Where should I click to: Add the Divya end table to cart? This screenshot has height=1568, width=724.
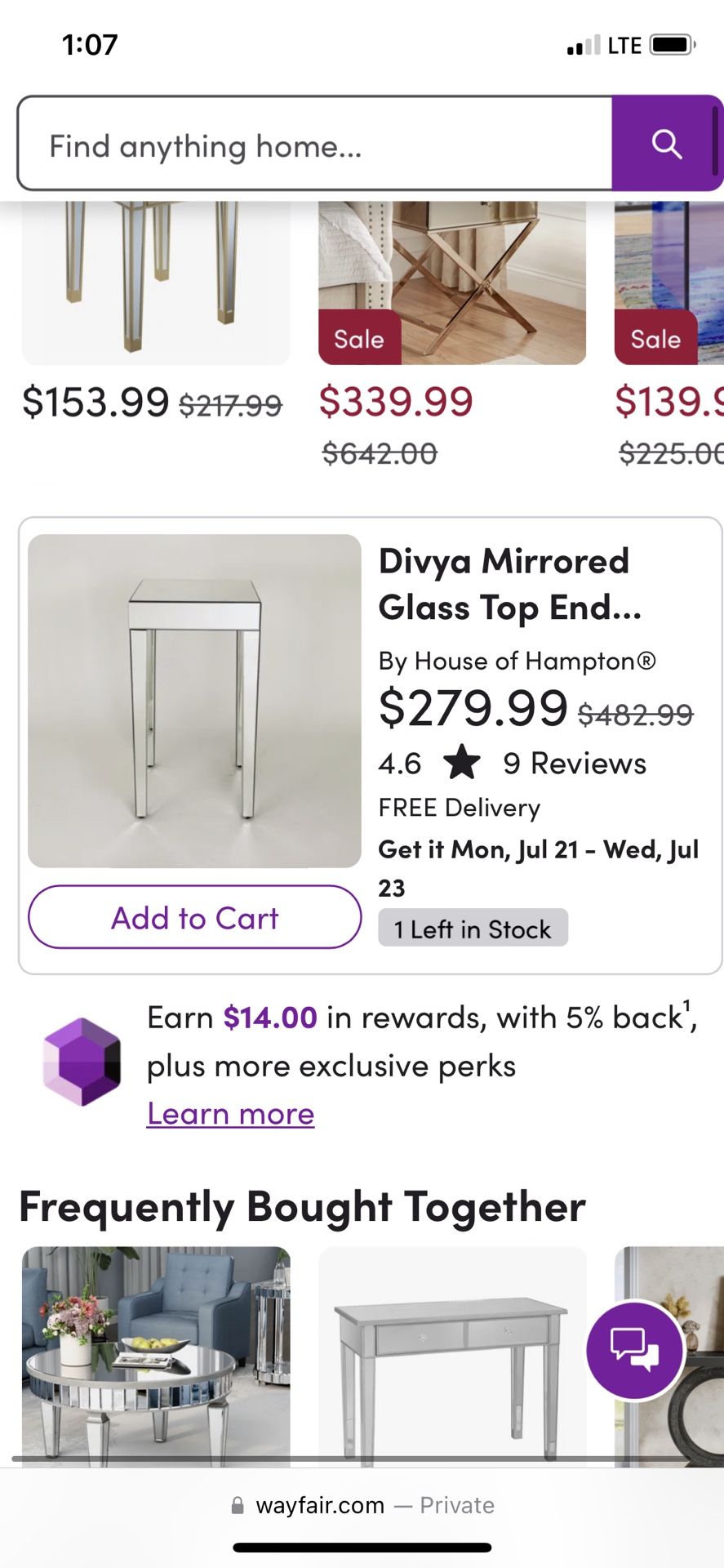pyautogui.click(x=193, y=917)
